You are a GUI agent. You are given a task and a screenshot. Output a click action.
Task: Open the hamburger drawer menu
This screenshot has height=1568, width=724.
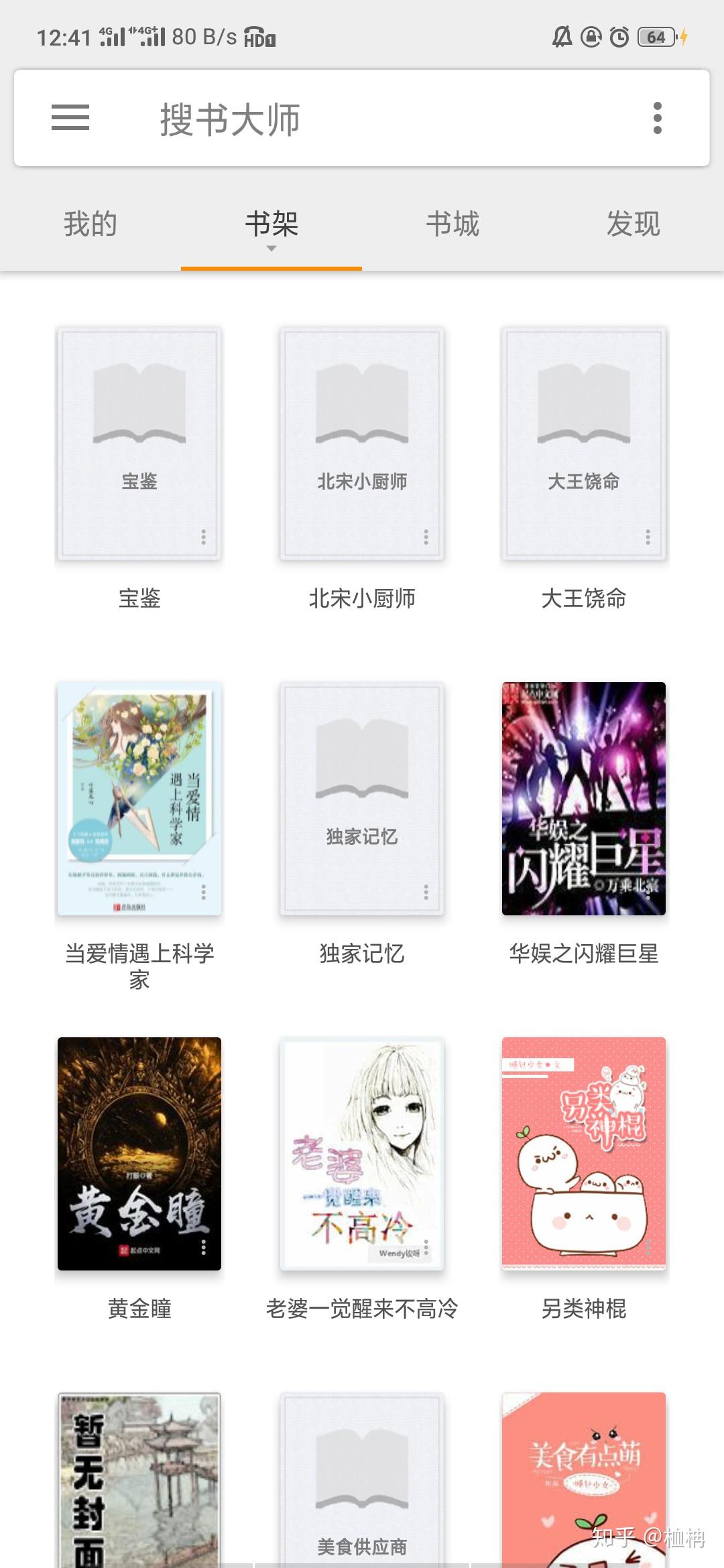70,118
